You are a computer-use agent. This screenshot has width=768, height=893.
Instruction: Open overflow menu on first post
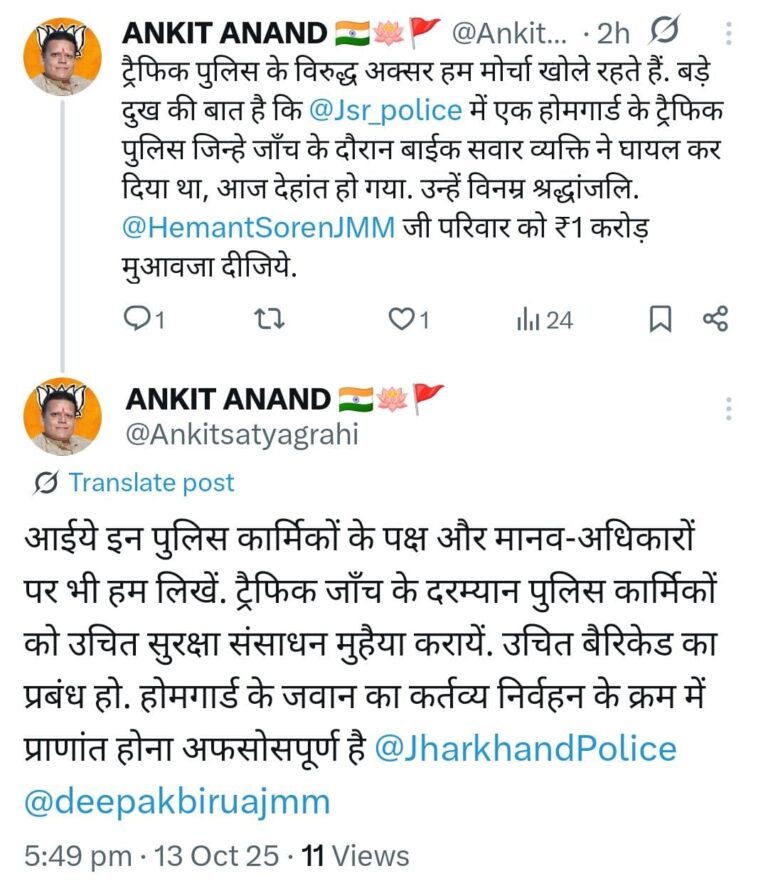tap(728, 36)
